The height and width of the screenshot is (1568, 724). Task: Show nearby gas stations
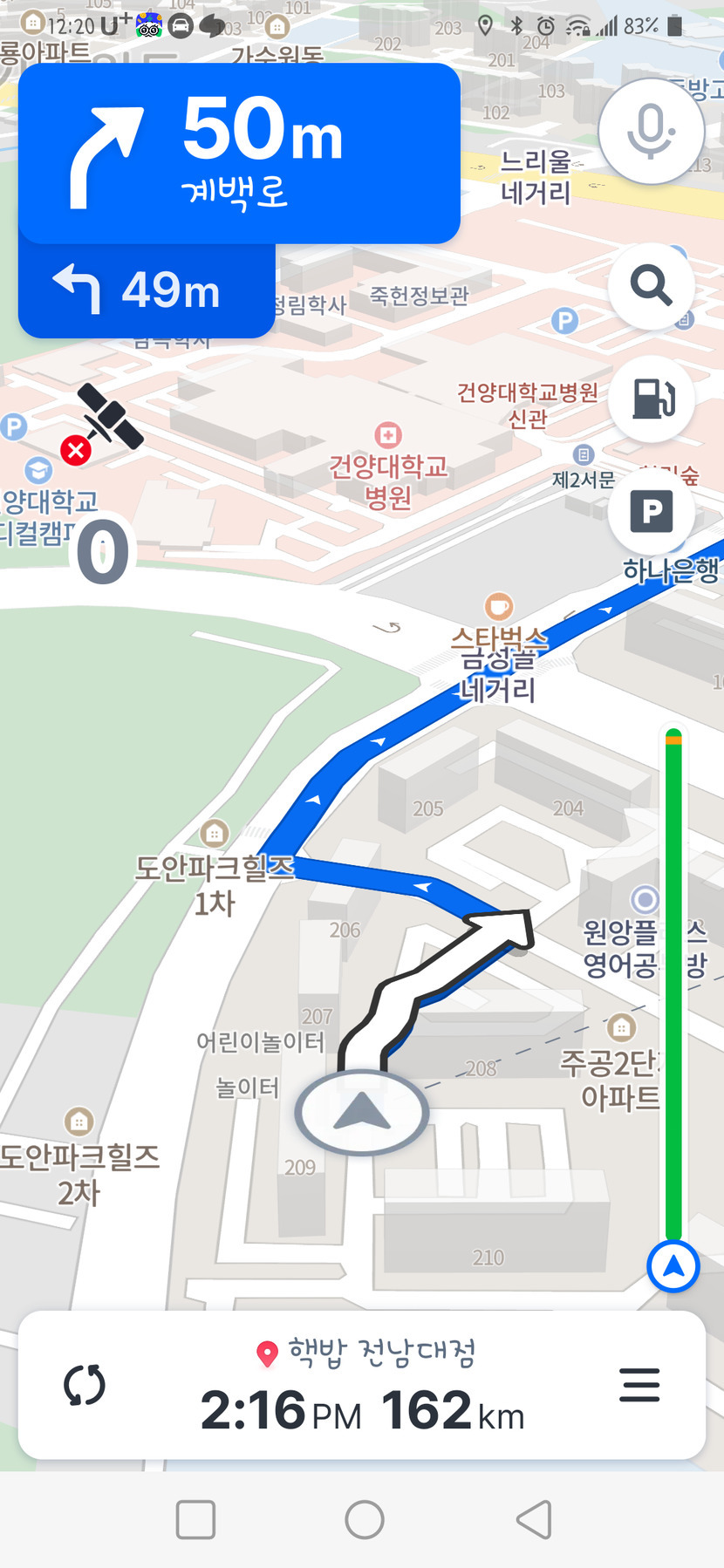pyautogui.click(x=651, y=399)
